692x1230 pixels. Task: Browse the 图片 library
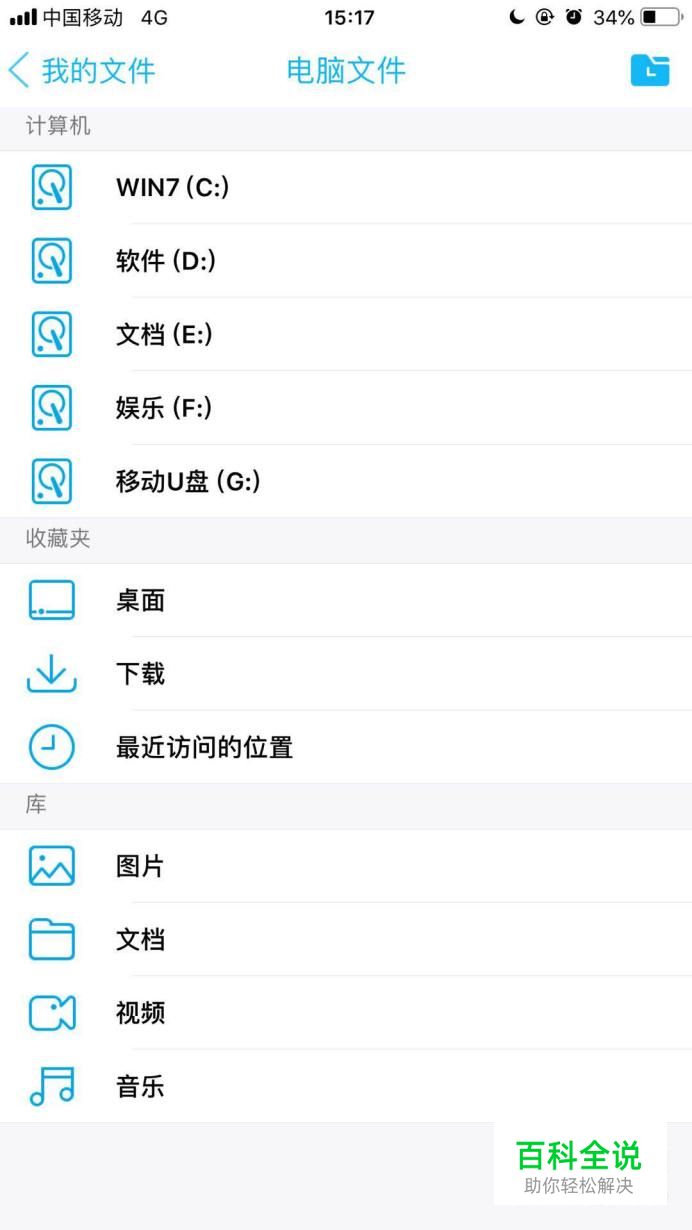(x=140, y=866)
